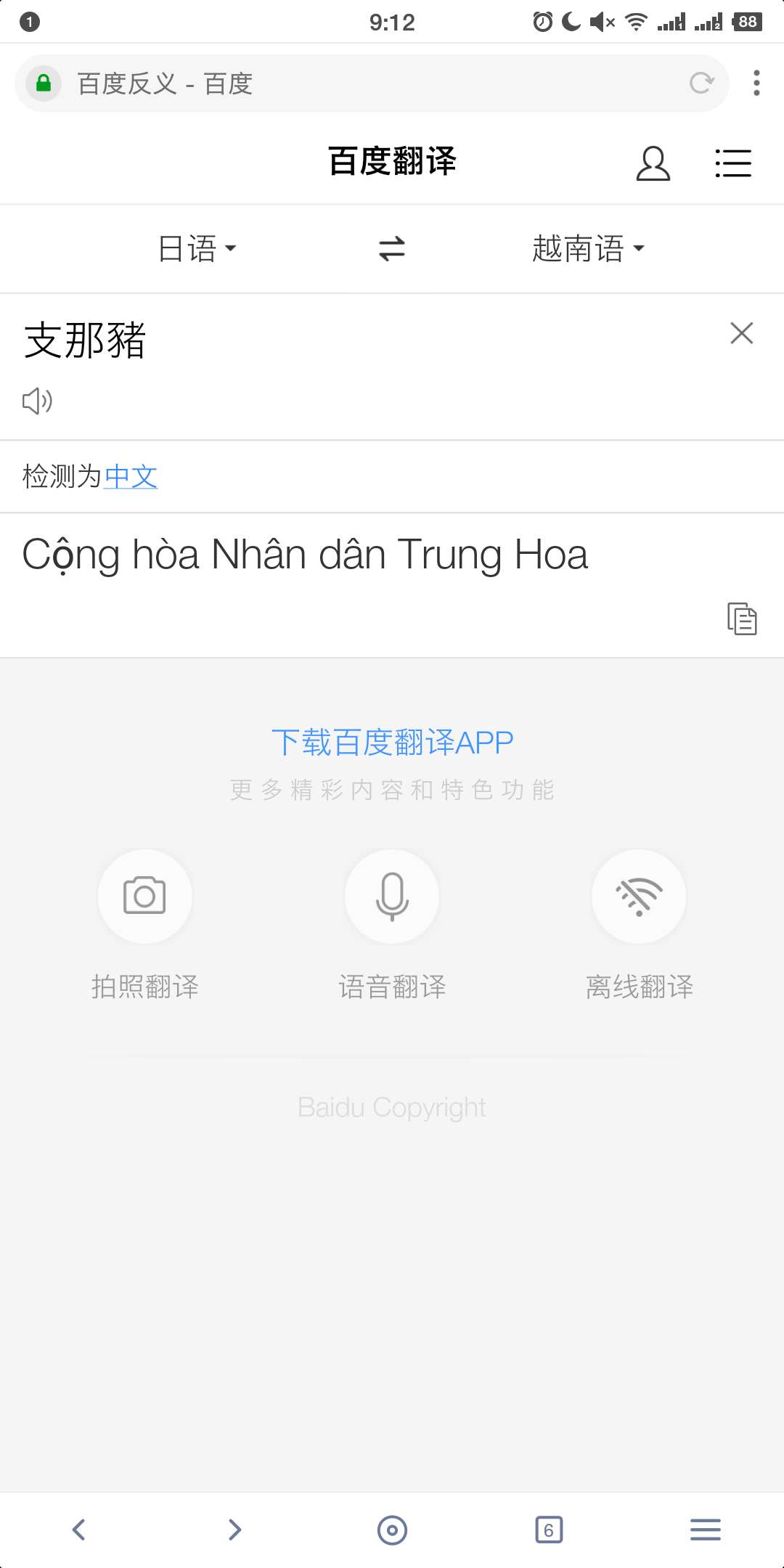Copy the translated Vietnamese result
Screen dimensions: 784x1568
(742, 618)
